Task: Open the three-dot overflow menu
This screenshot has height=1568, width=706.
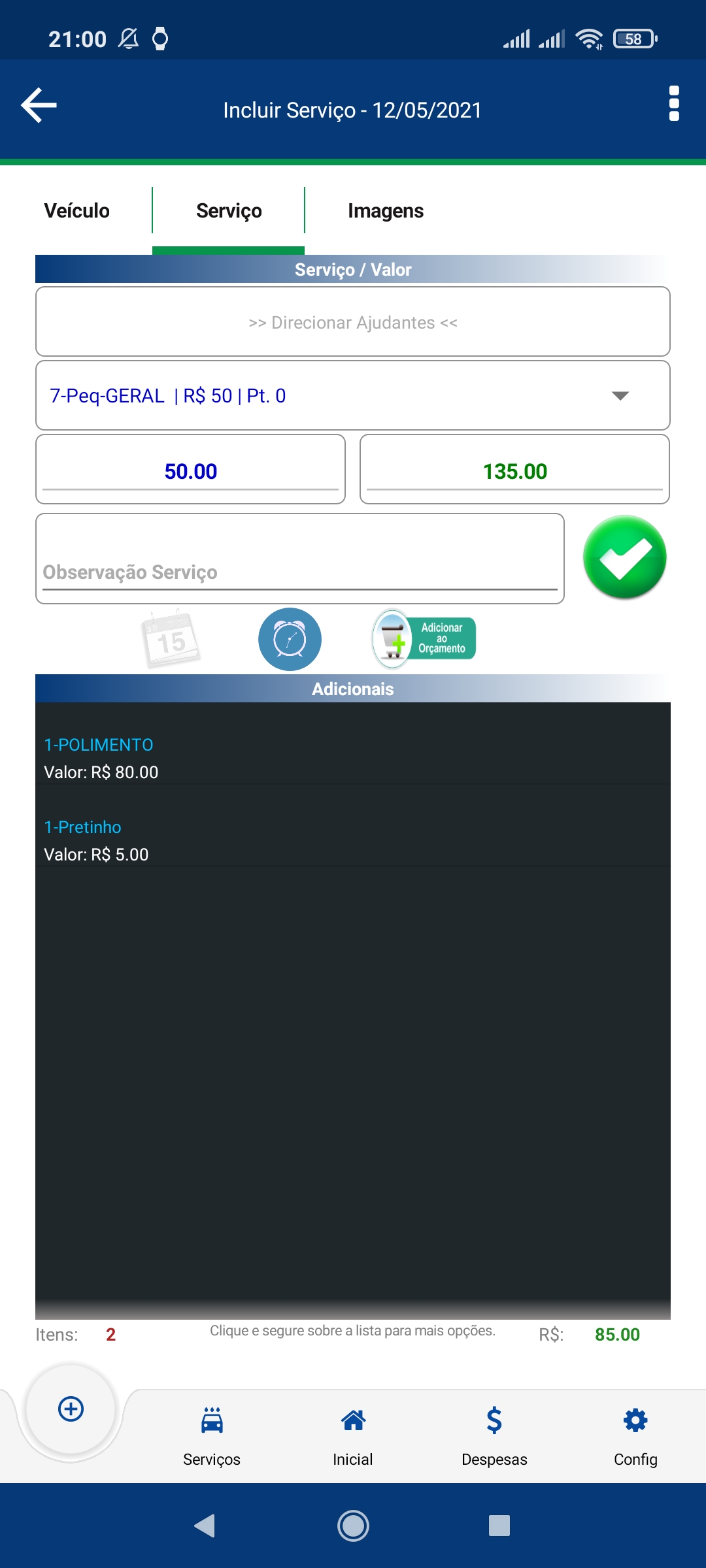Action: pyautogui.click(x=674, y=104)
